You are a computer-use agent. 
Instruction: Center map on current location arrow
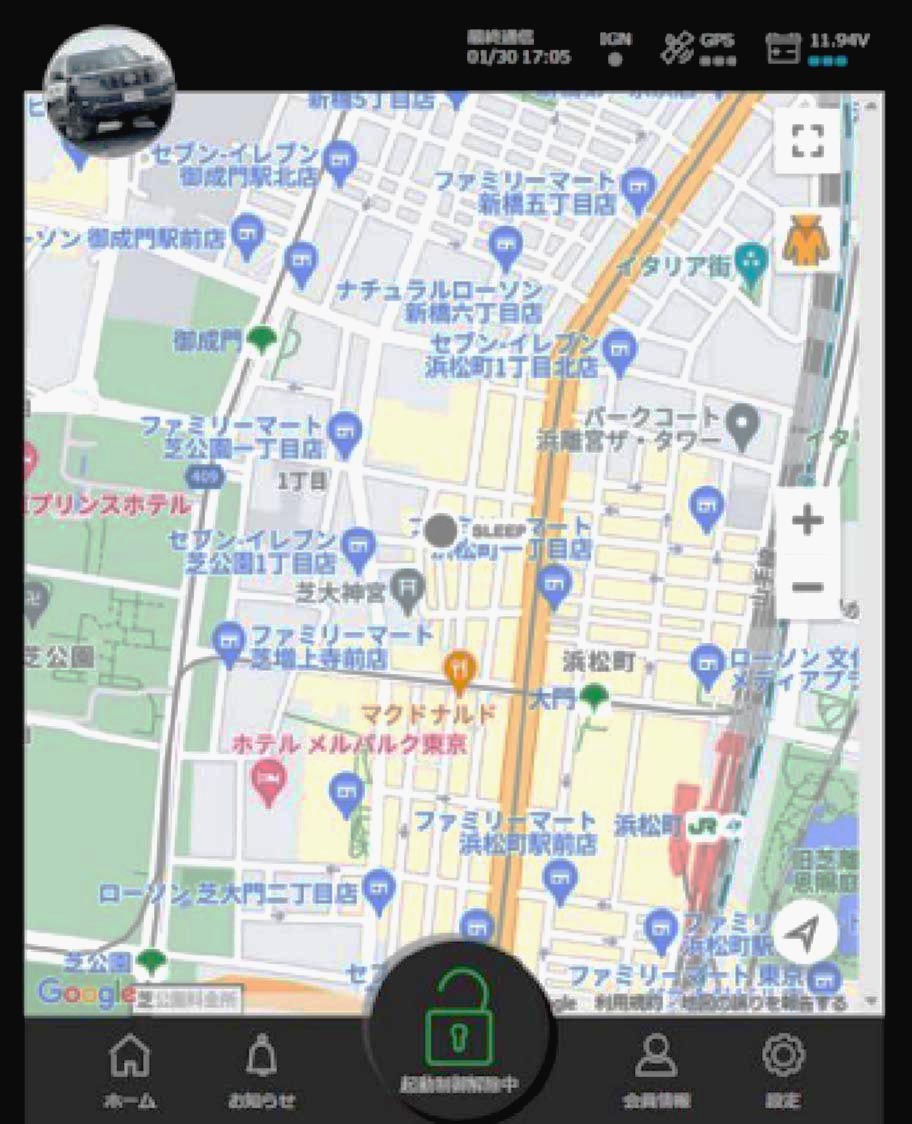[803, 935]
